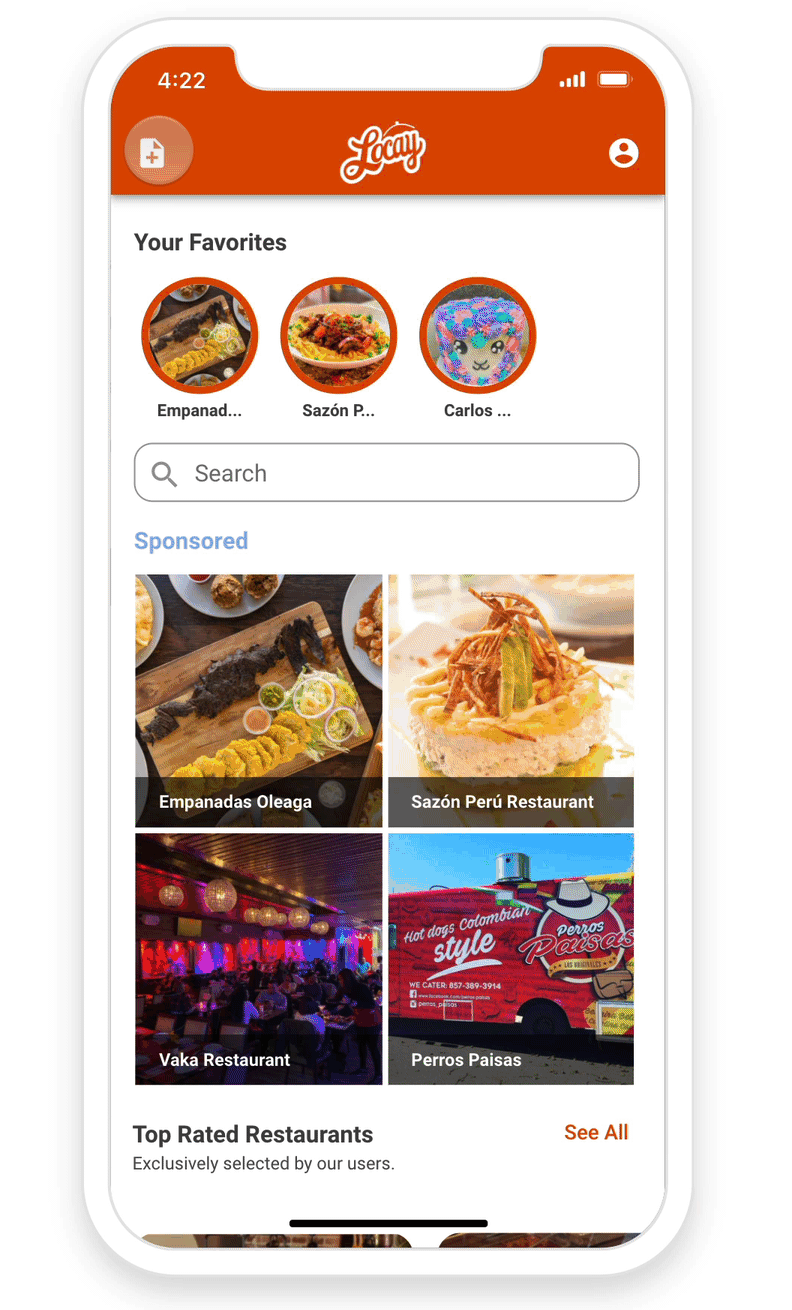
Task: Tap the add document icon in header
Action: 158,152
